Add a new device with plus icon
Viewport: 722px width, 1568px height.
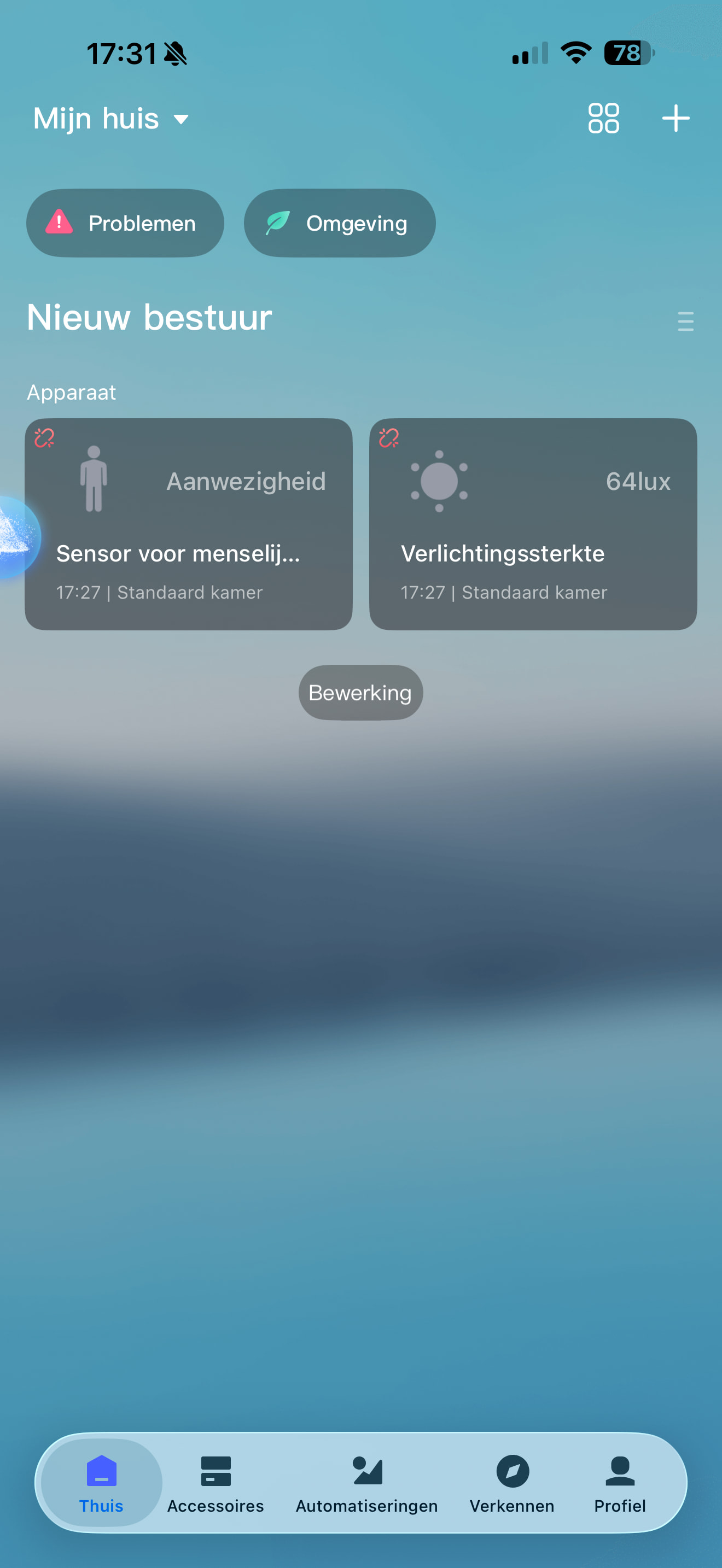(x=676, y=118)
